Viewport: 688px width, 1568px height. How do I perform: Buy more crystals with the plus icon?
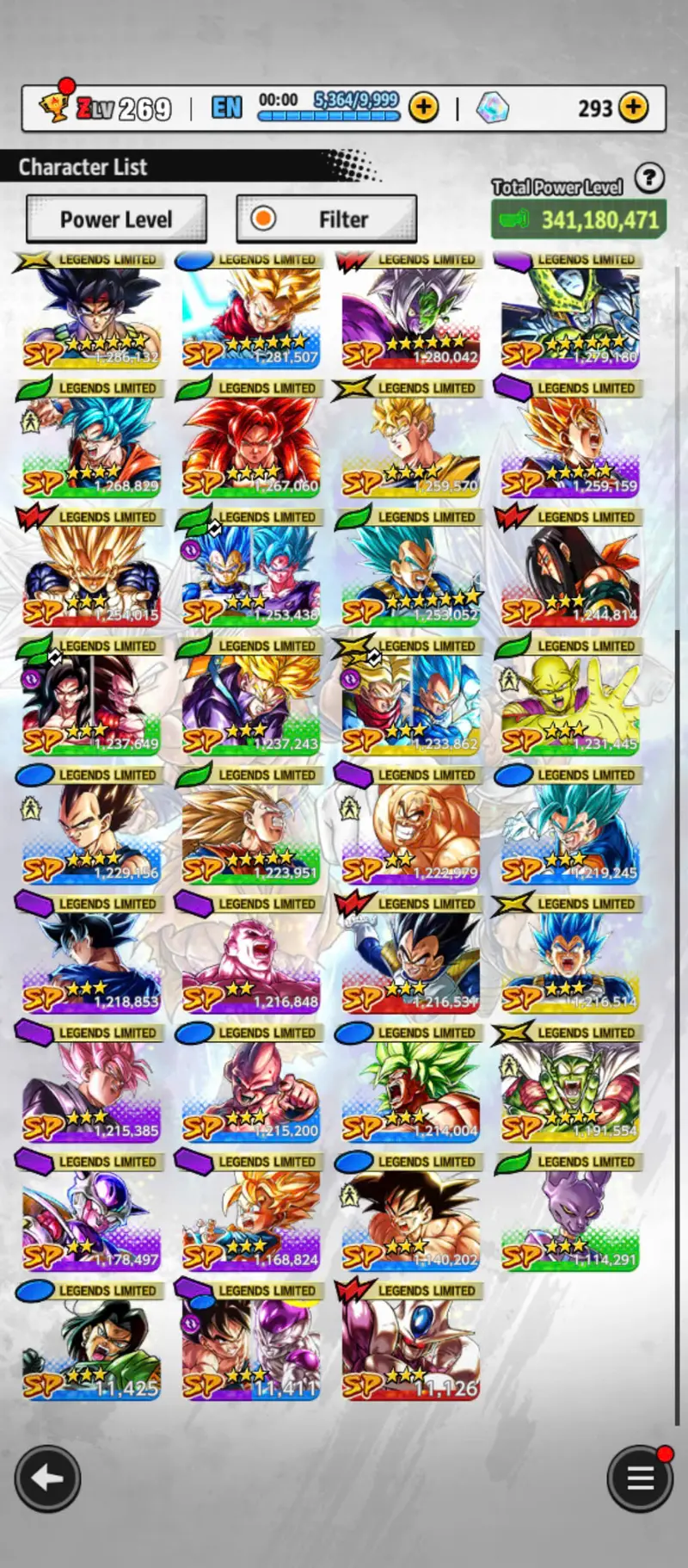(634, 108)
